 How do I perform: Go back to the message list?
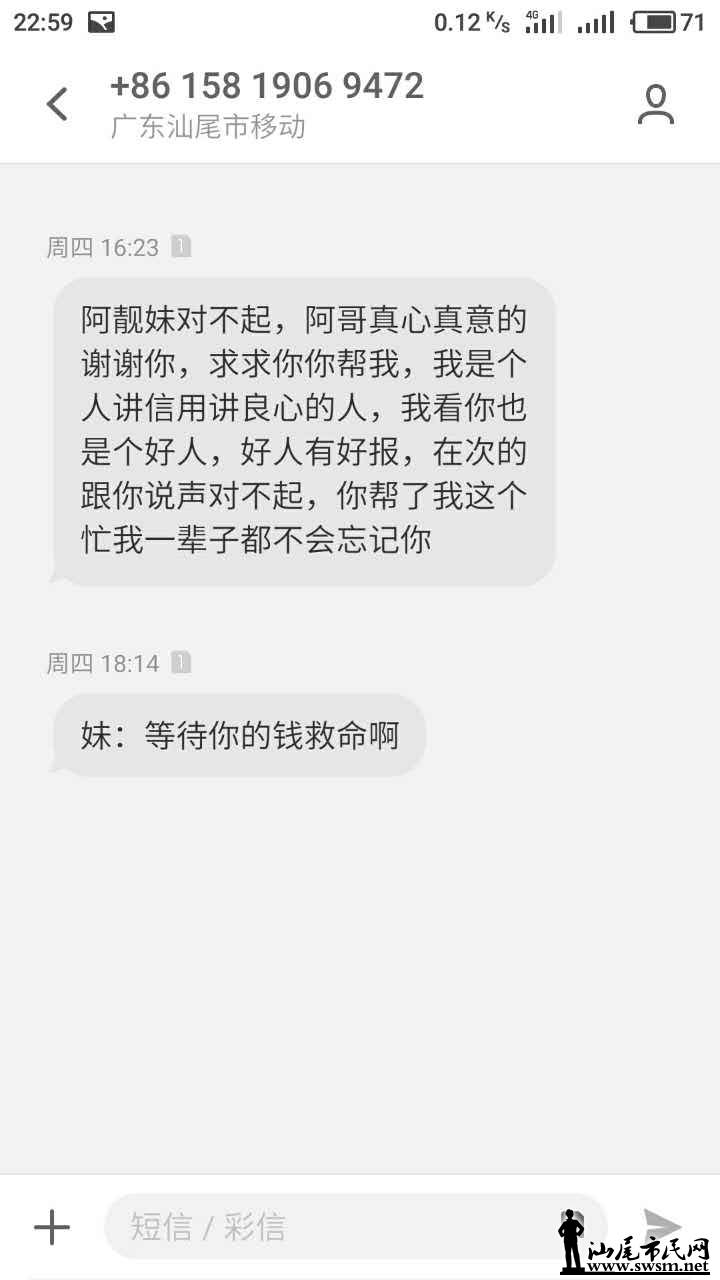tap(58, 104)
